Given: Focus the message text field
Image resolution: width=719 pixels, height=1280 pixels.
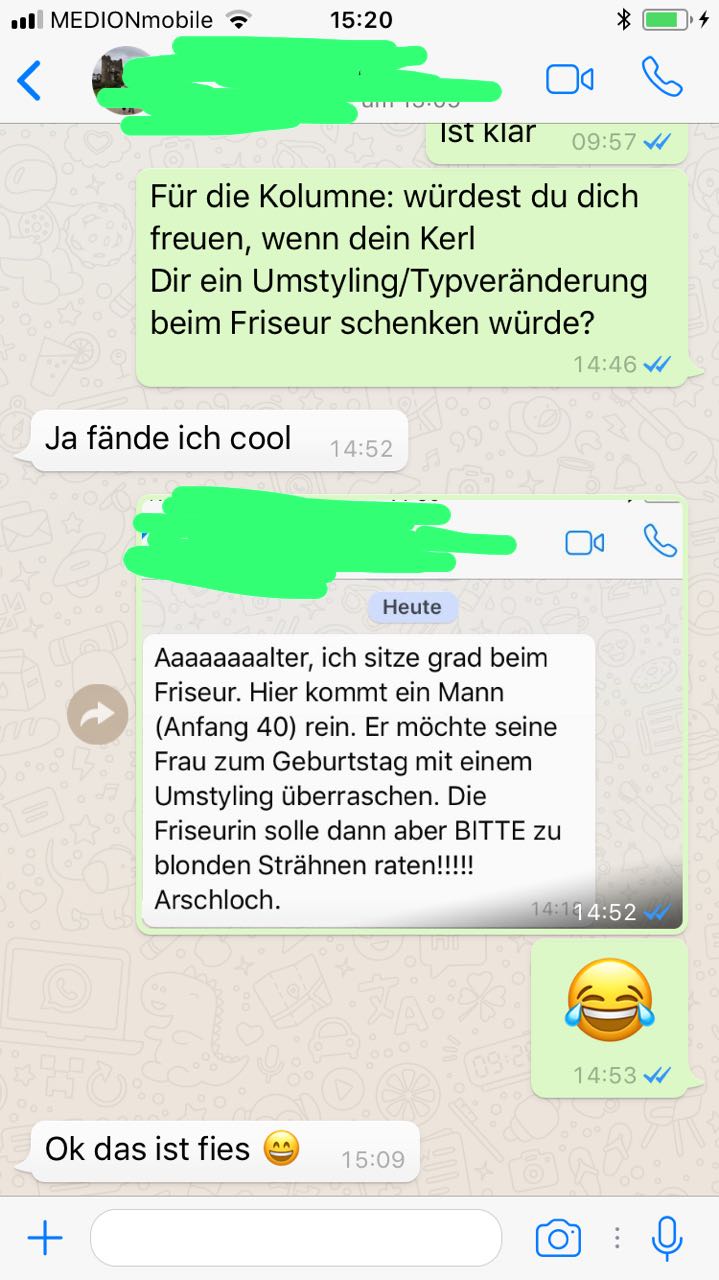Looking at the screenshot, I should click(x=296, y=1238).
